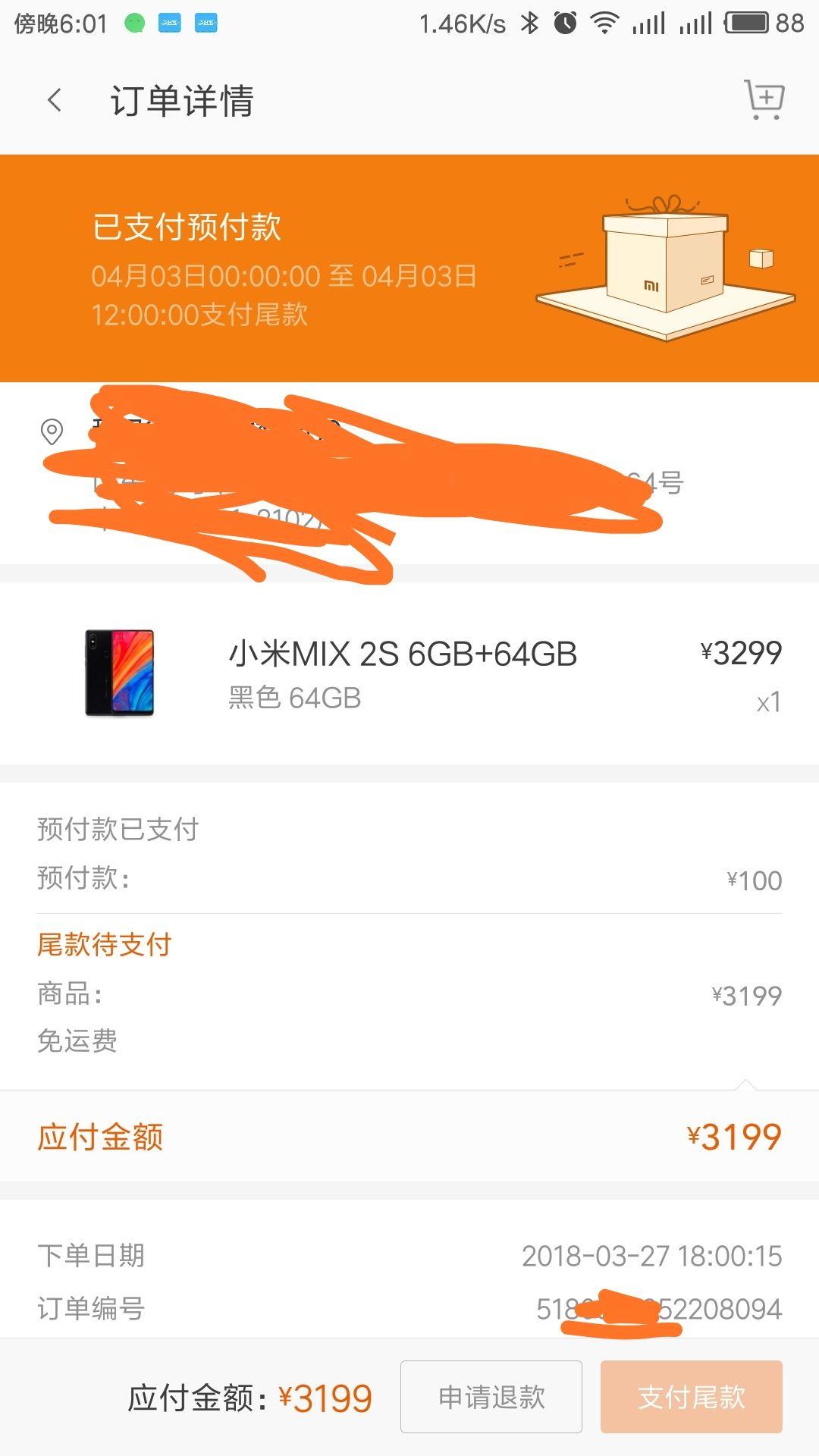Tap the order date 2018-03-27 row
The height and width of the screenshot is (1456, 819).
(x=409, y=1255)
